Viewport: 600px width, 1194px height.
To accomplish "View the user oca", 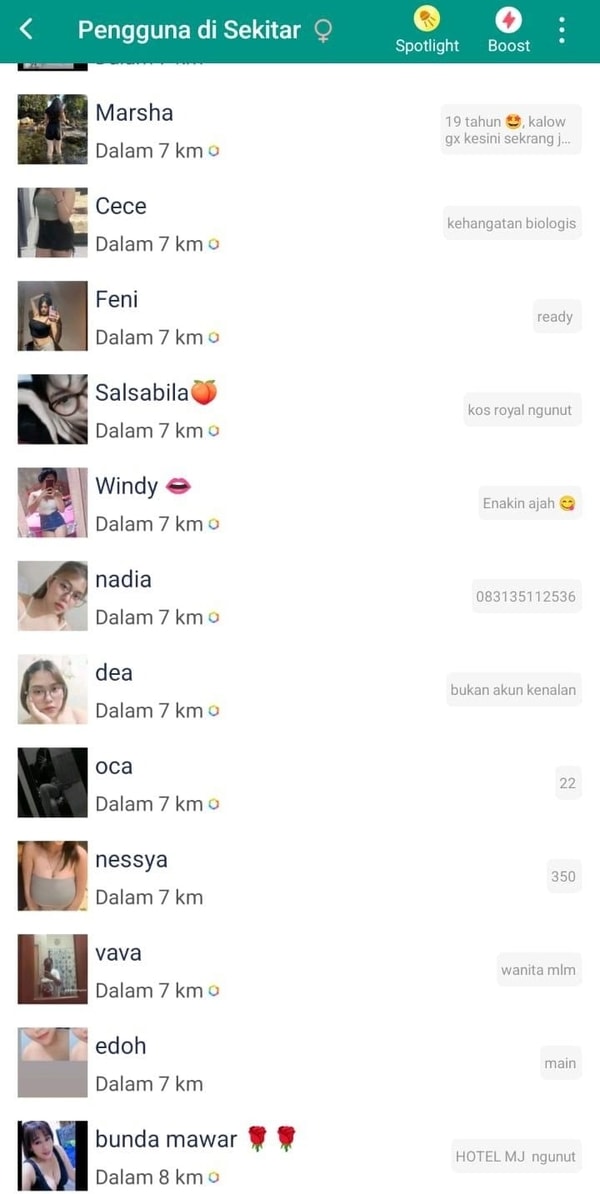I will [x=300, y=783].
